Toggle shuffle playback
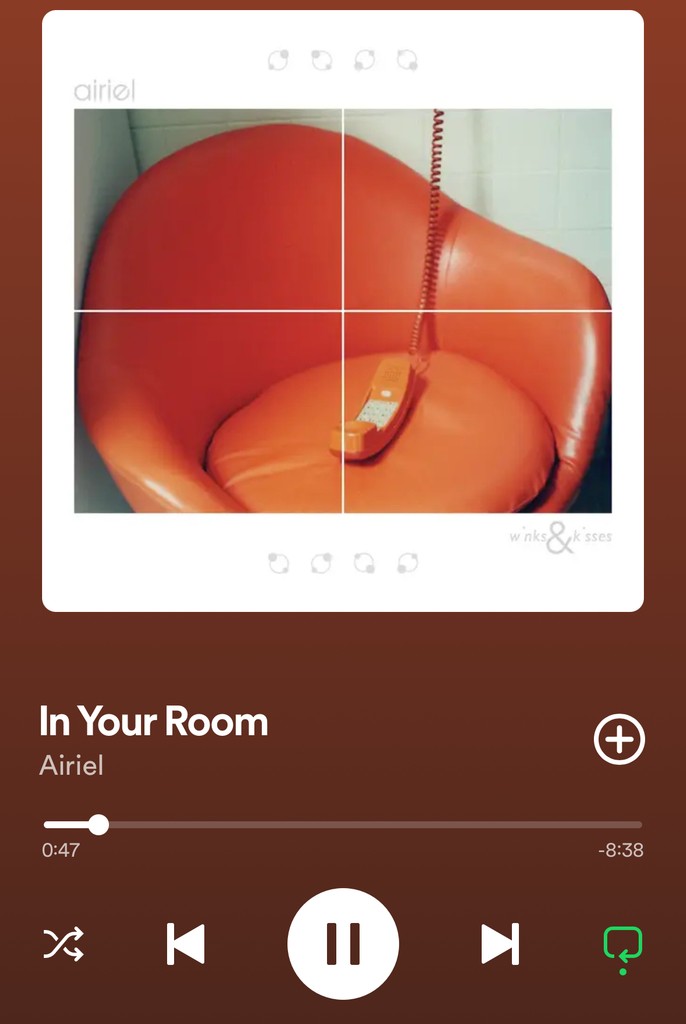Image resolution: width=686 pixels, height=1024 pixels. click(64, 944)
